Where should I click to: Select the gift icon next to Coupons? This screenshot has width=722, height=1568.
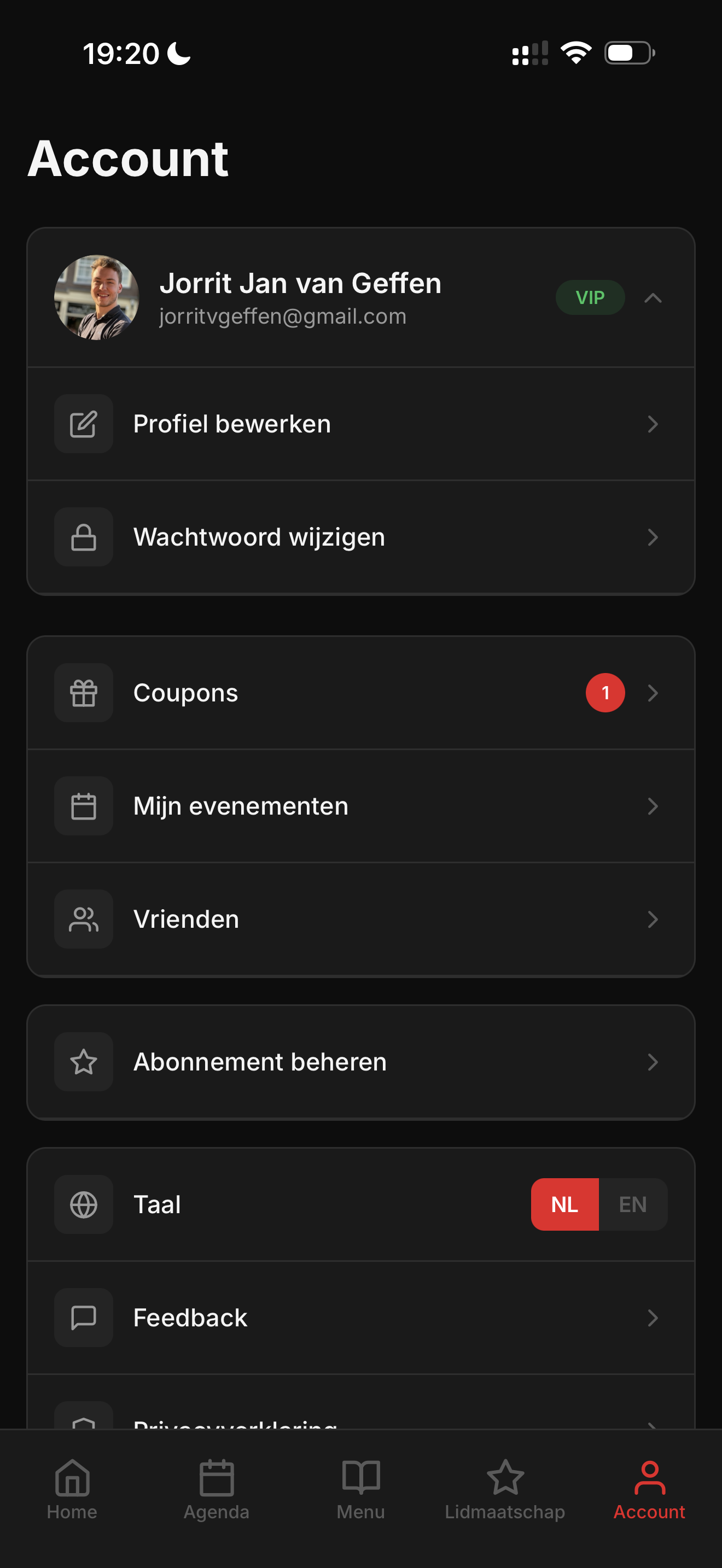pos(83,693)
